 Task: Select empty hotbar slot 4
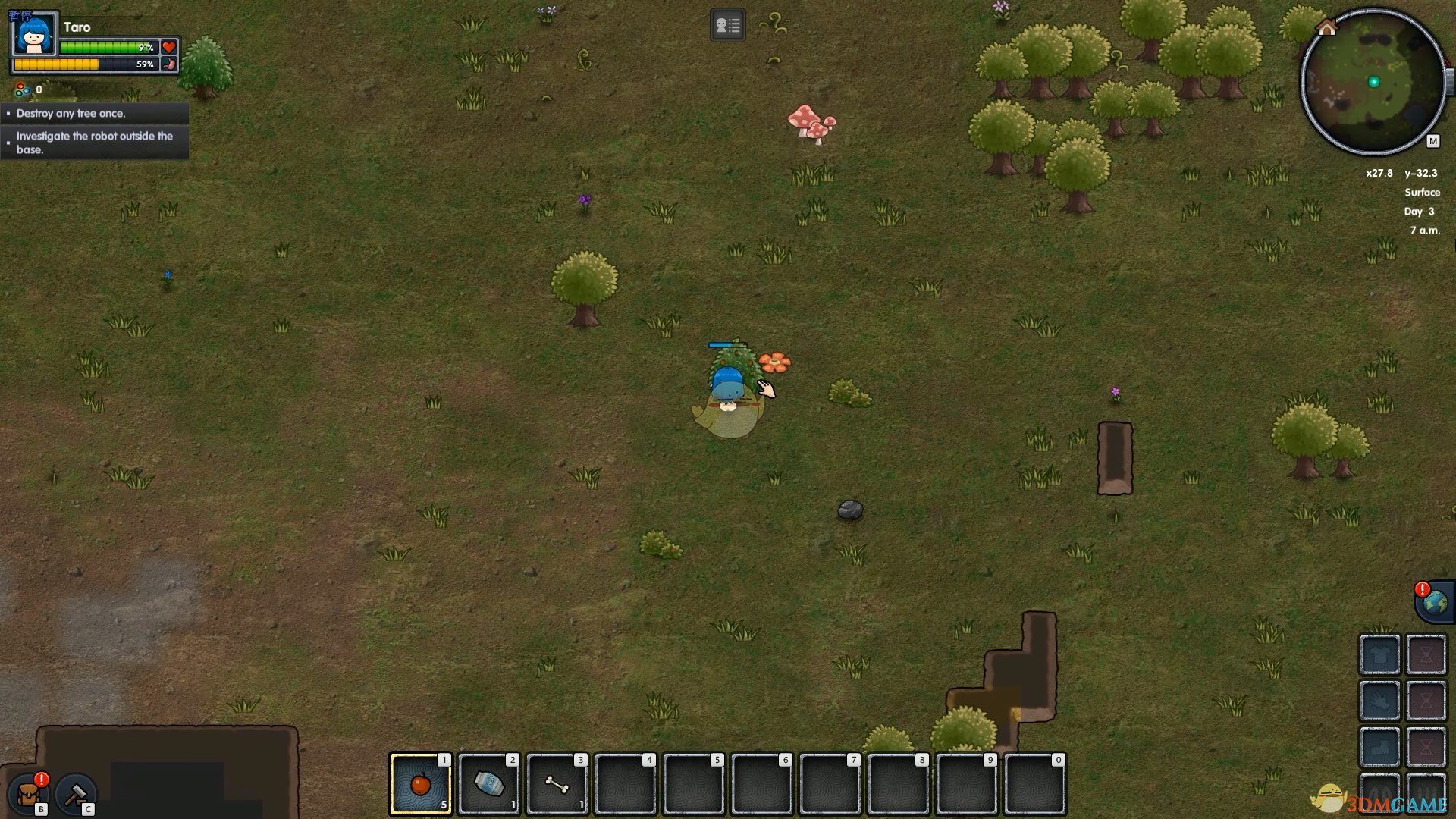pos(626,784)
